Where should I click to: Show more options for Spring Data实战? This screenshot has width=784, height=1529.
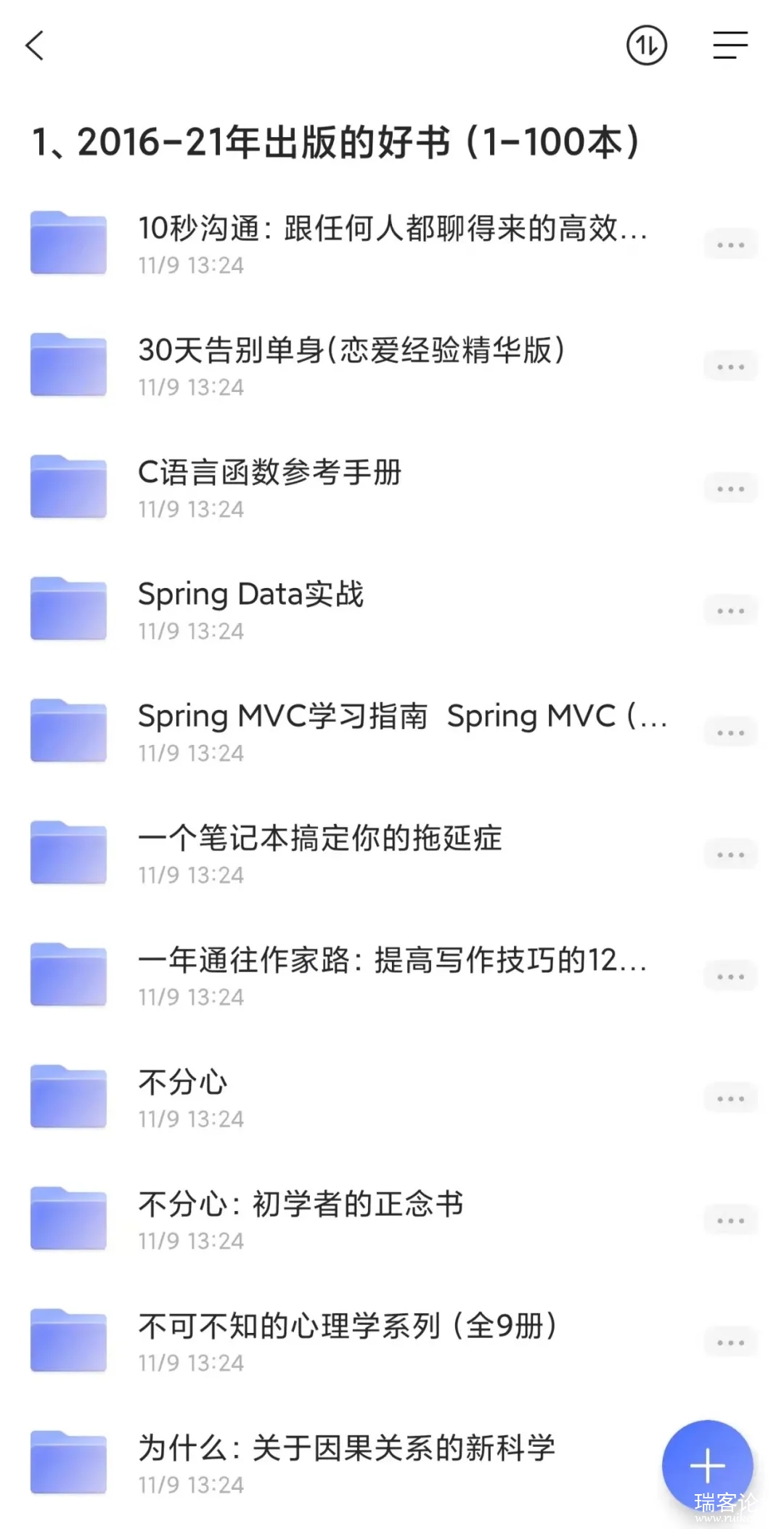click(730, 611)
